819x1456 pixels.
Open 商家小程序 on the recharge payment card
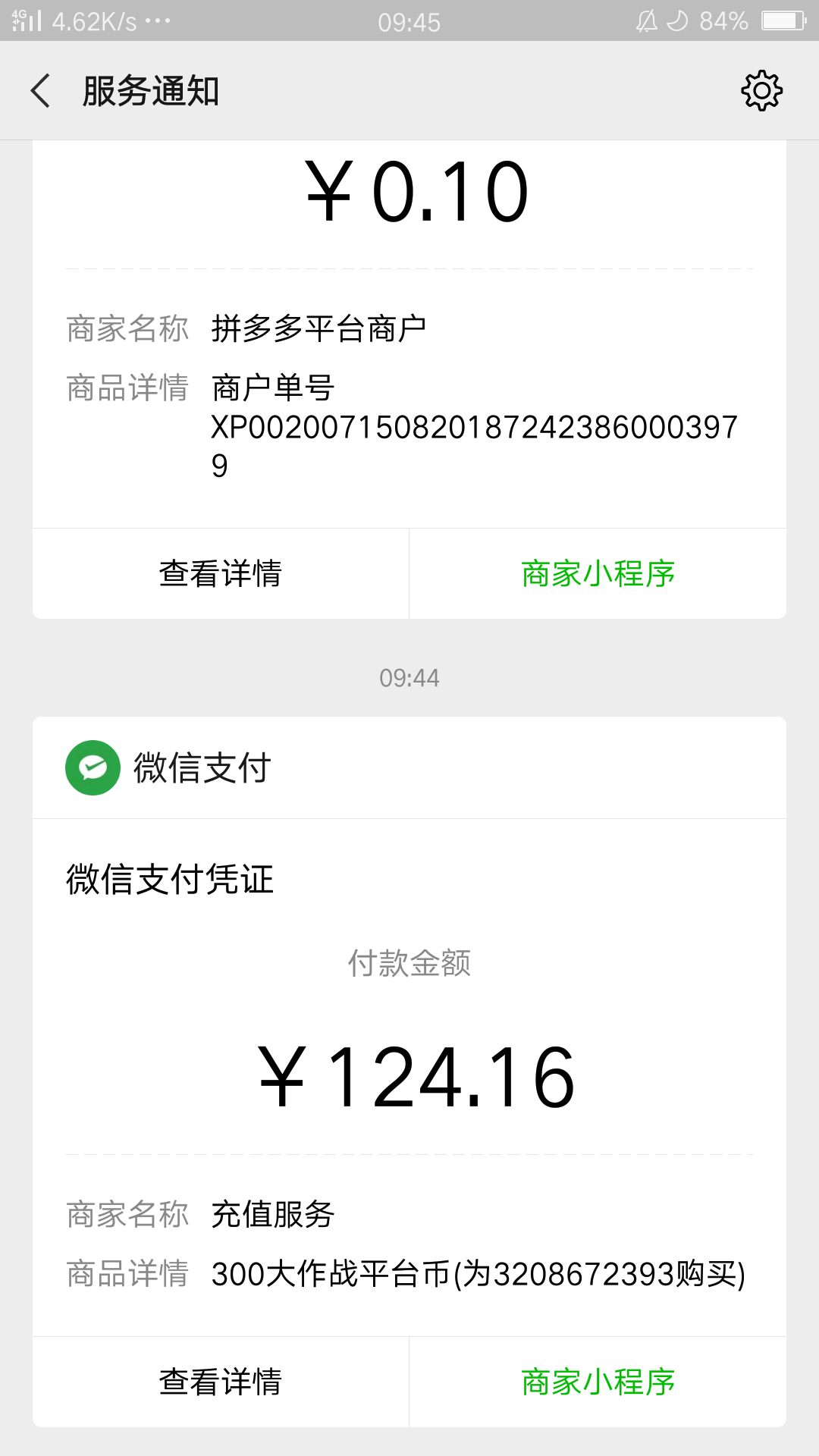click(x=597, y=1382)
